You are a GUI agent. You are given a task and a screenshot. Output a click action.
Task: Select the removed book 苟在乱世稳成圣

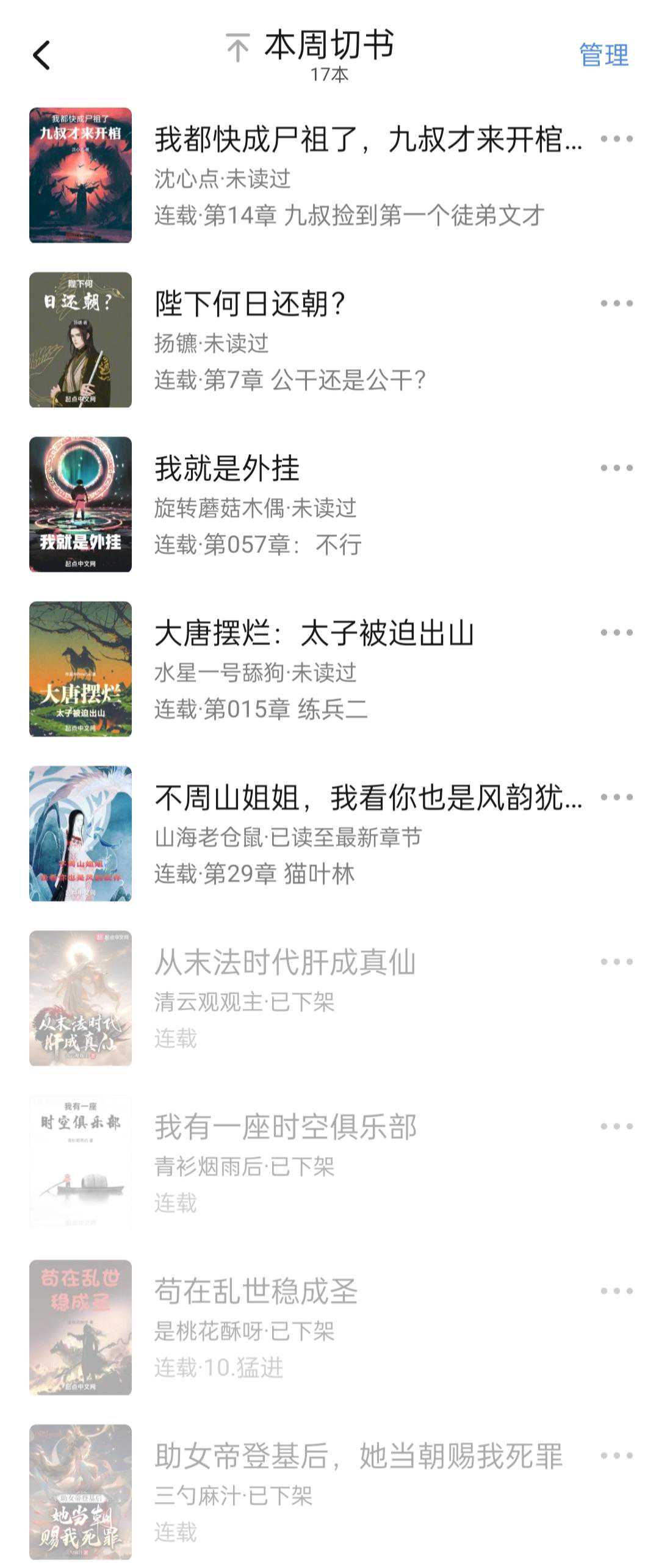click(256, 1292)
